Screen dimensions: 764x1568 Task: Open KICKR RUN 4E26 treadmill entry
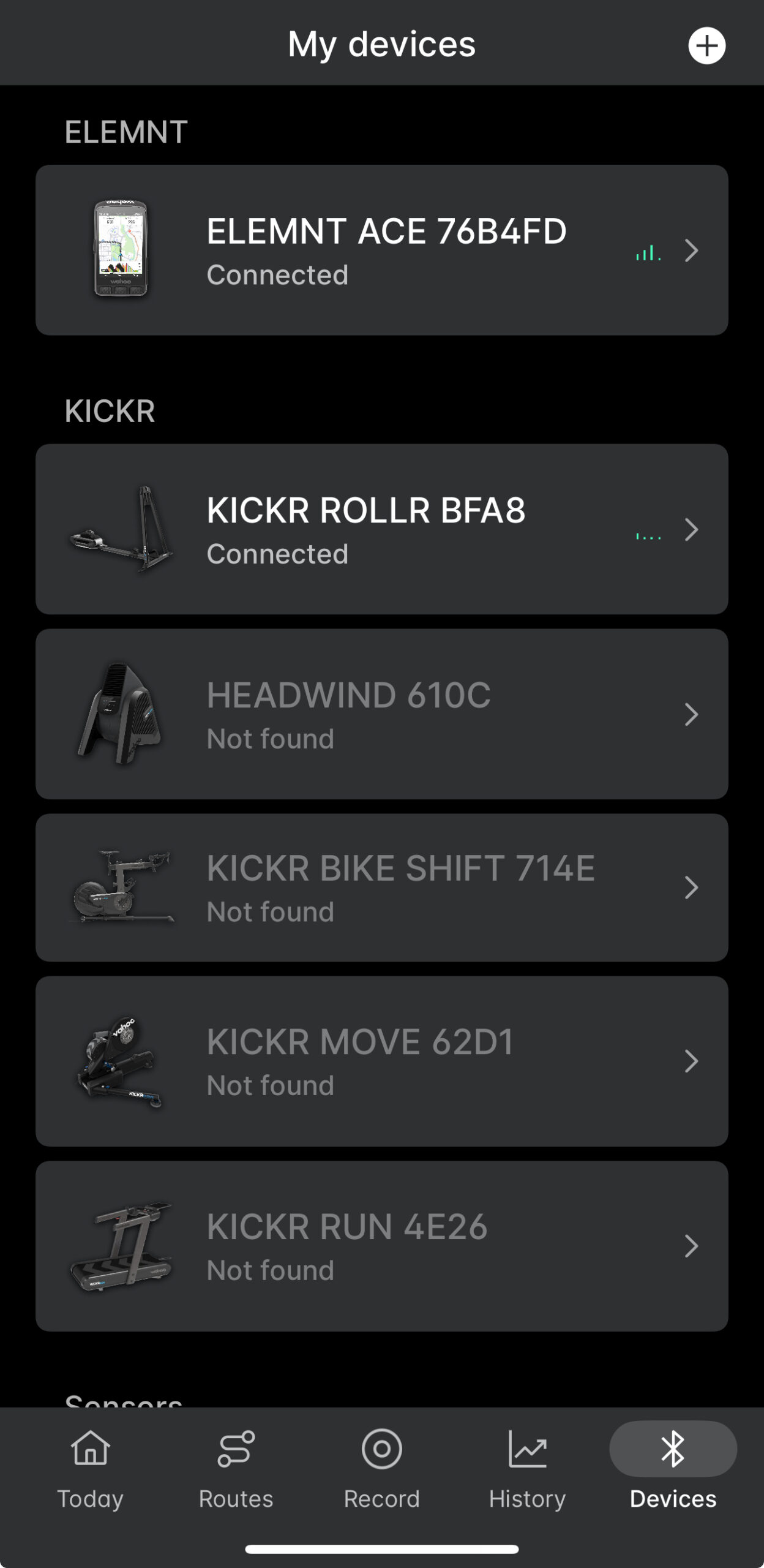(381, 1246)
